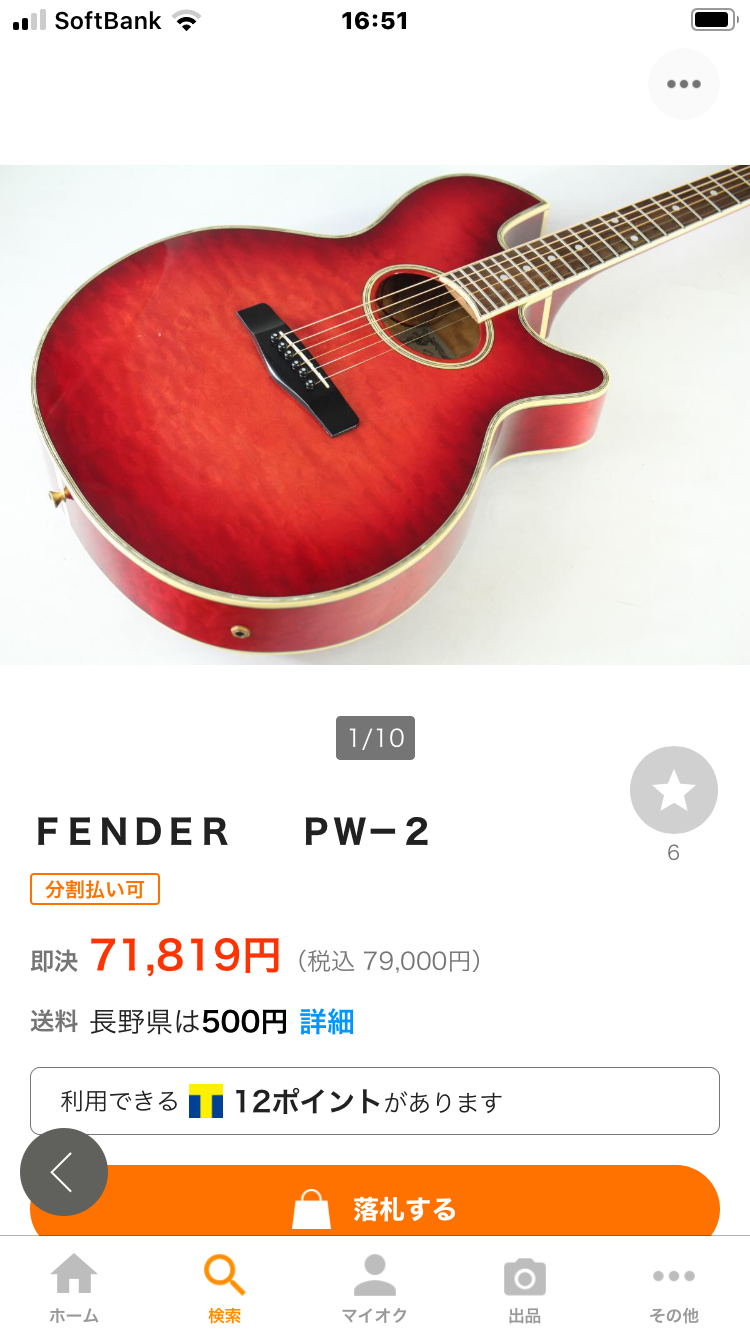The image size is (750, 1334).
Task: Tap the shopping bag icon on the bid button
Action: point(314,1207)
